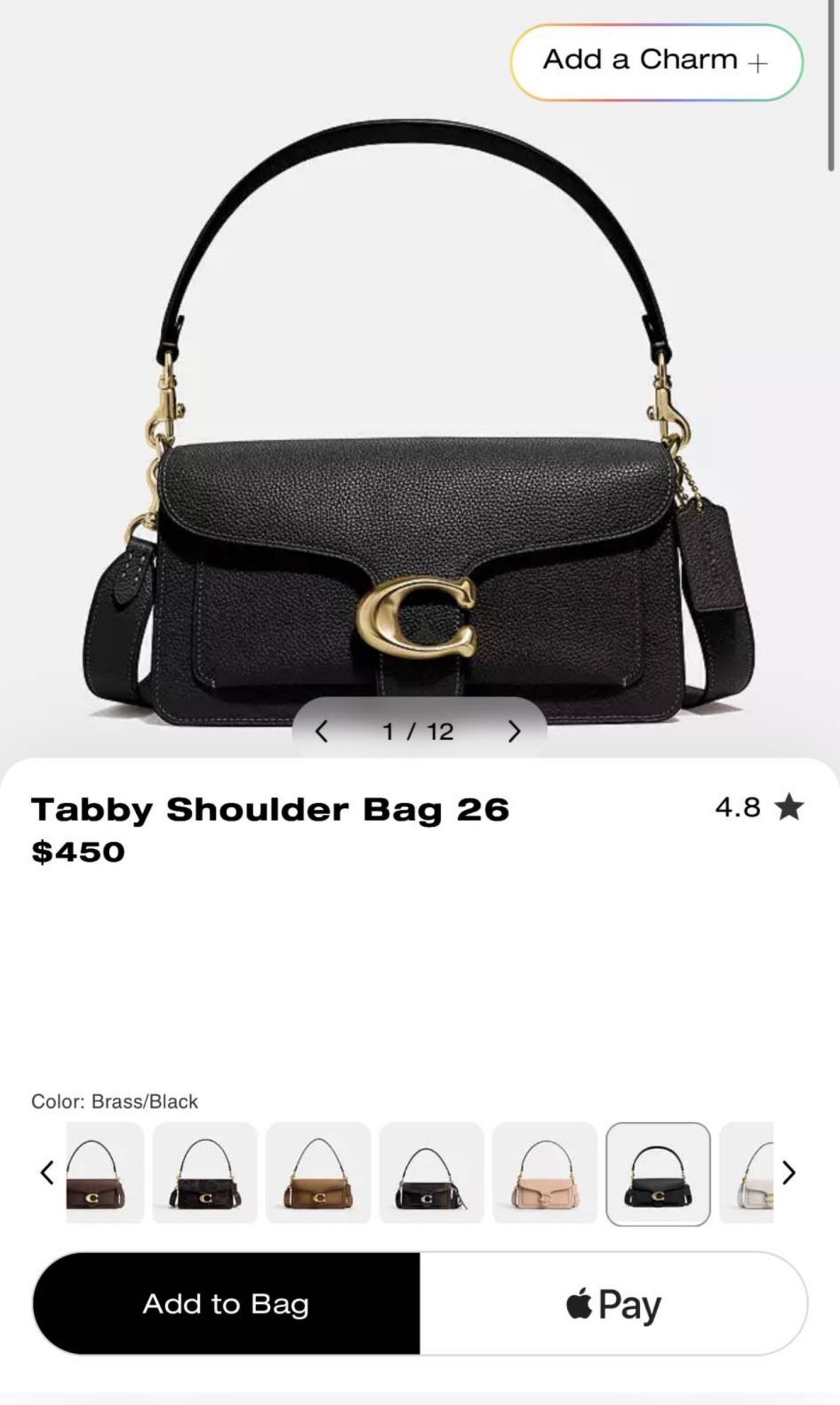Add the Tabby bag to bag
The height and width of the screenshot is (1405, 840).
pyautogui.click(x=226, y=1303)
